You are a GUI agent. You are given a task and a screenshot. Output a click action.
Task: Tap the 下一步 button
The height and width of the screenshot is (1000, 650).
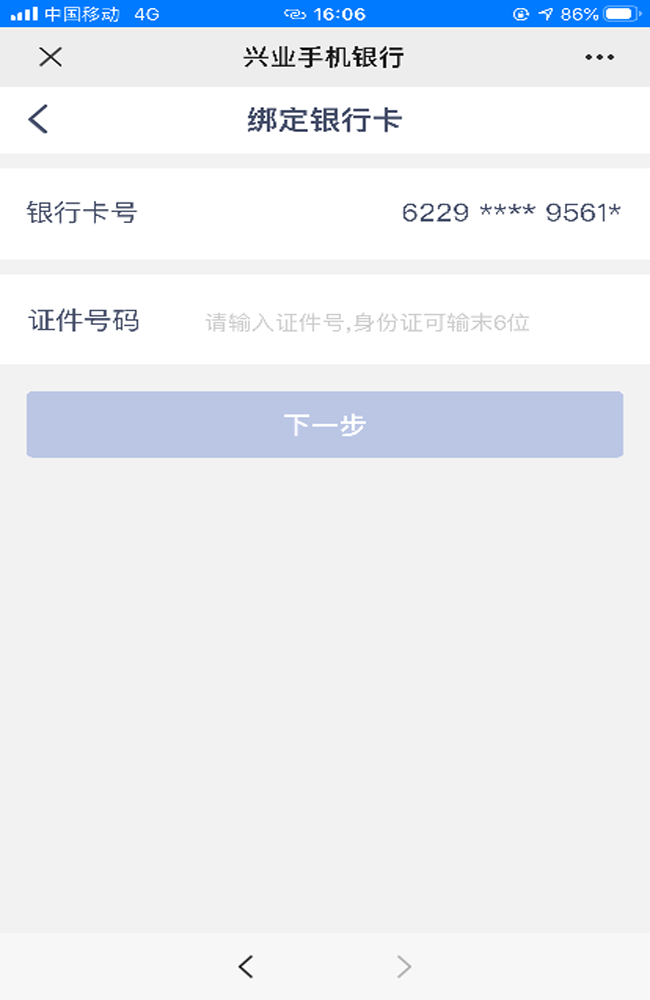coord(324,425)
